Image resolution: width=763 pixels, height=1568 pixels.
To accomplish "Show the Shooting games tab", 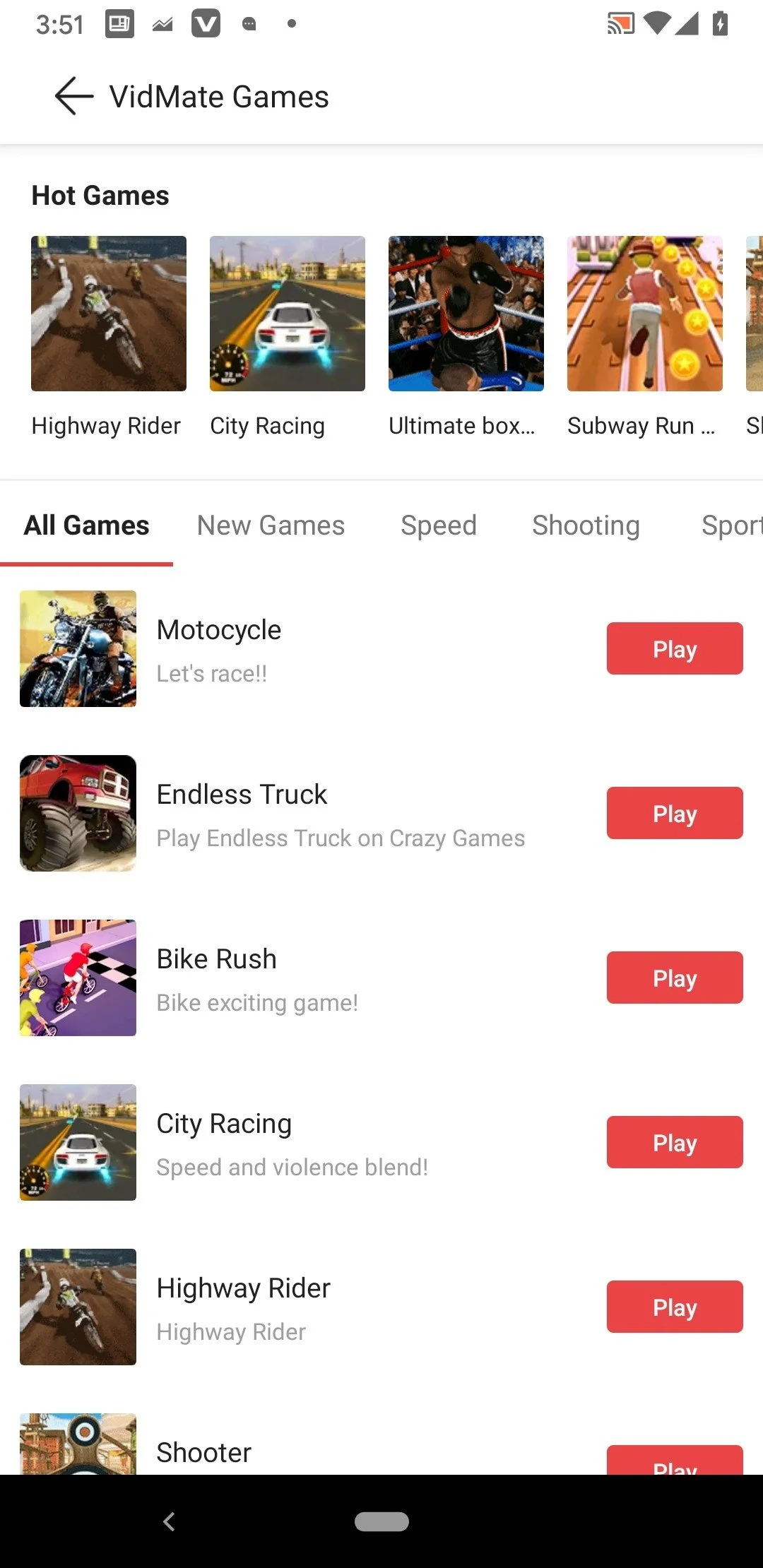I will pos(586,525).
